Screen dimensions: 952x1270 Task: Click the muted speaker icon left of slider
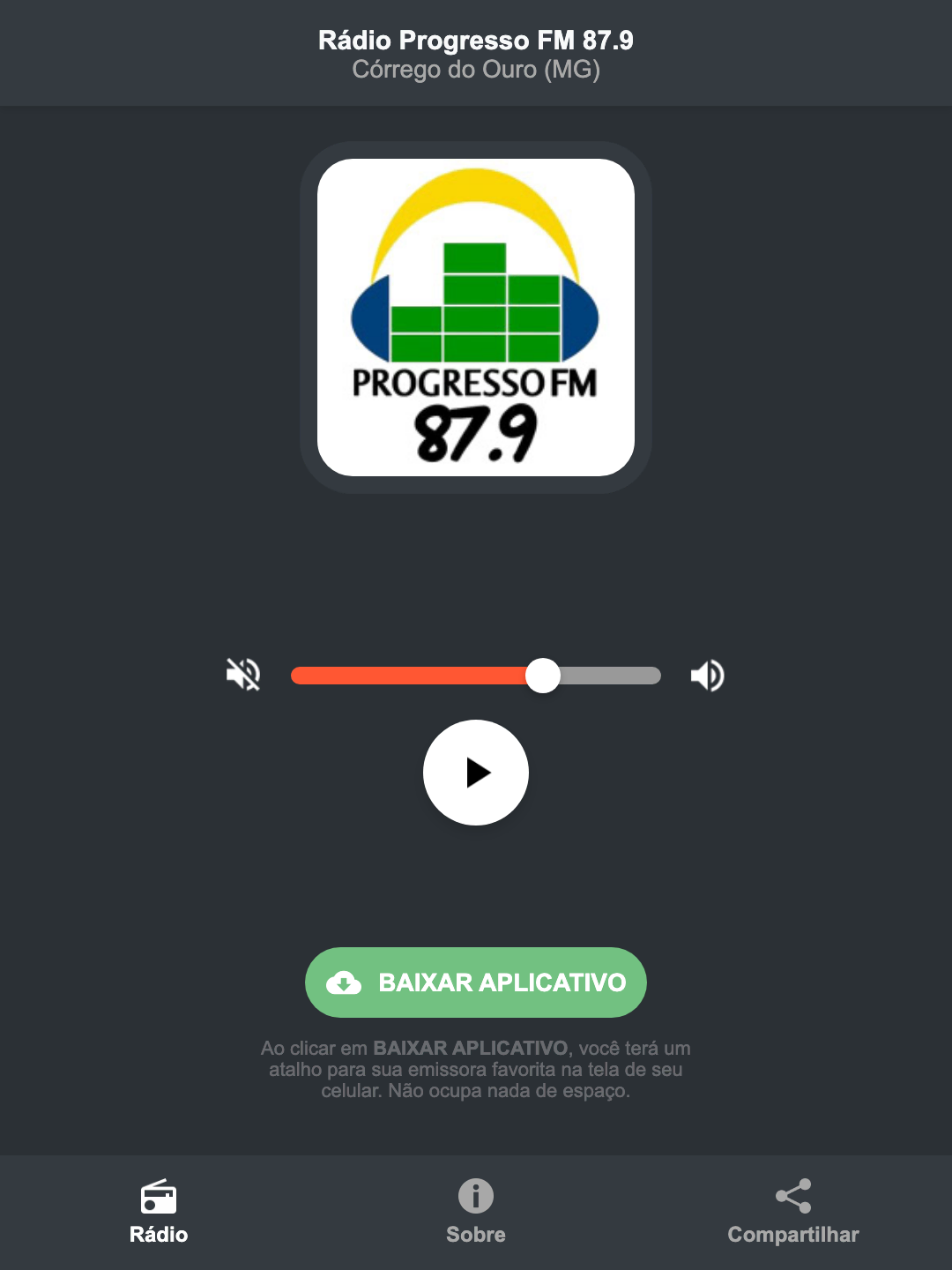coord(244,675)
